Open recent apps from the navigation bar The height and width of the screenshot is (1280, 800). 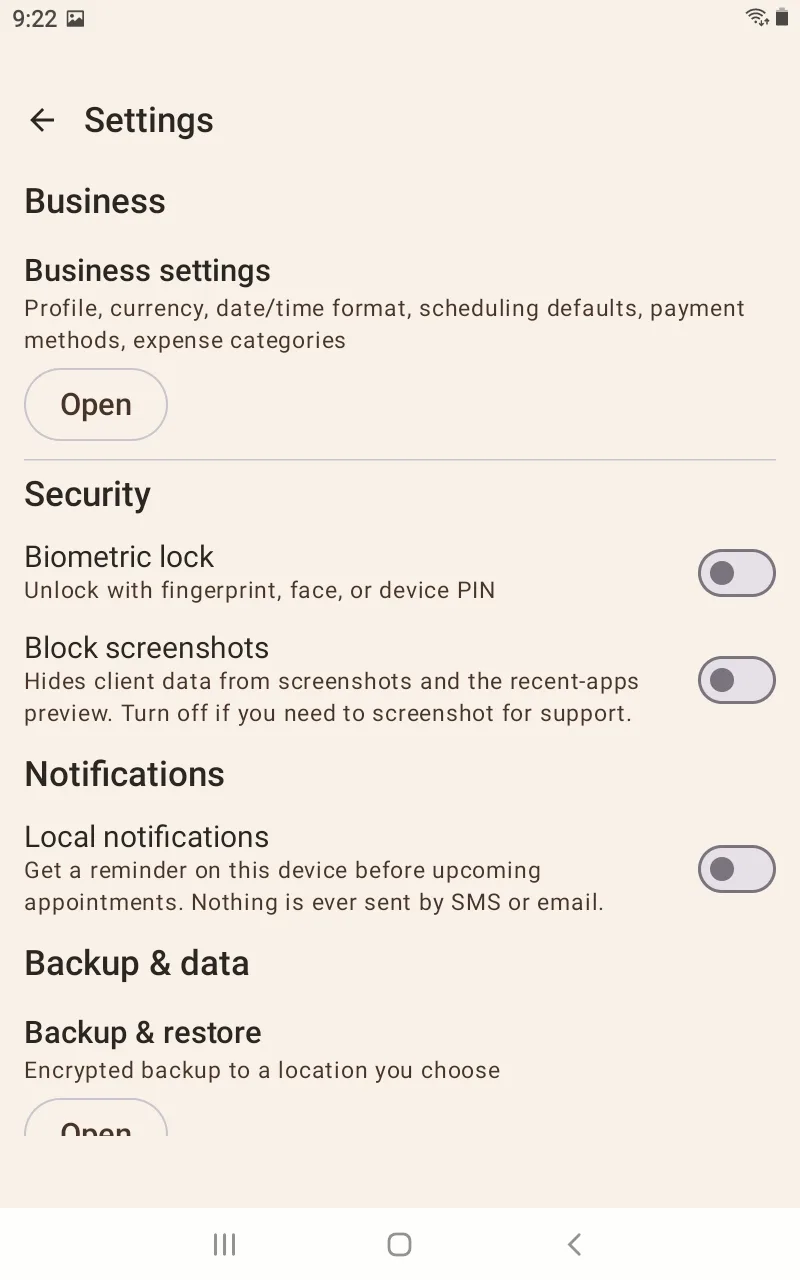(x=224, y=1244)
